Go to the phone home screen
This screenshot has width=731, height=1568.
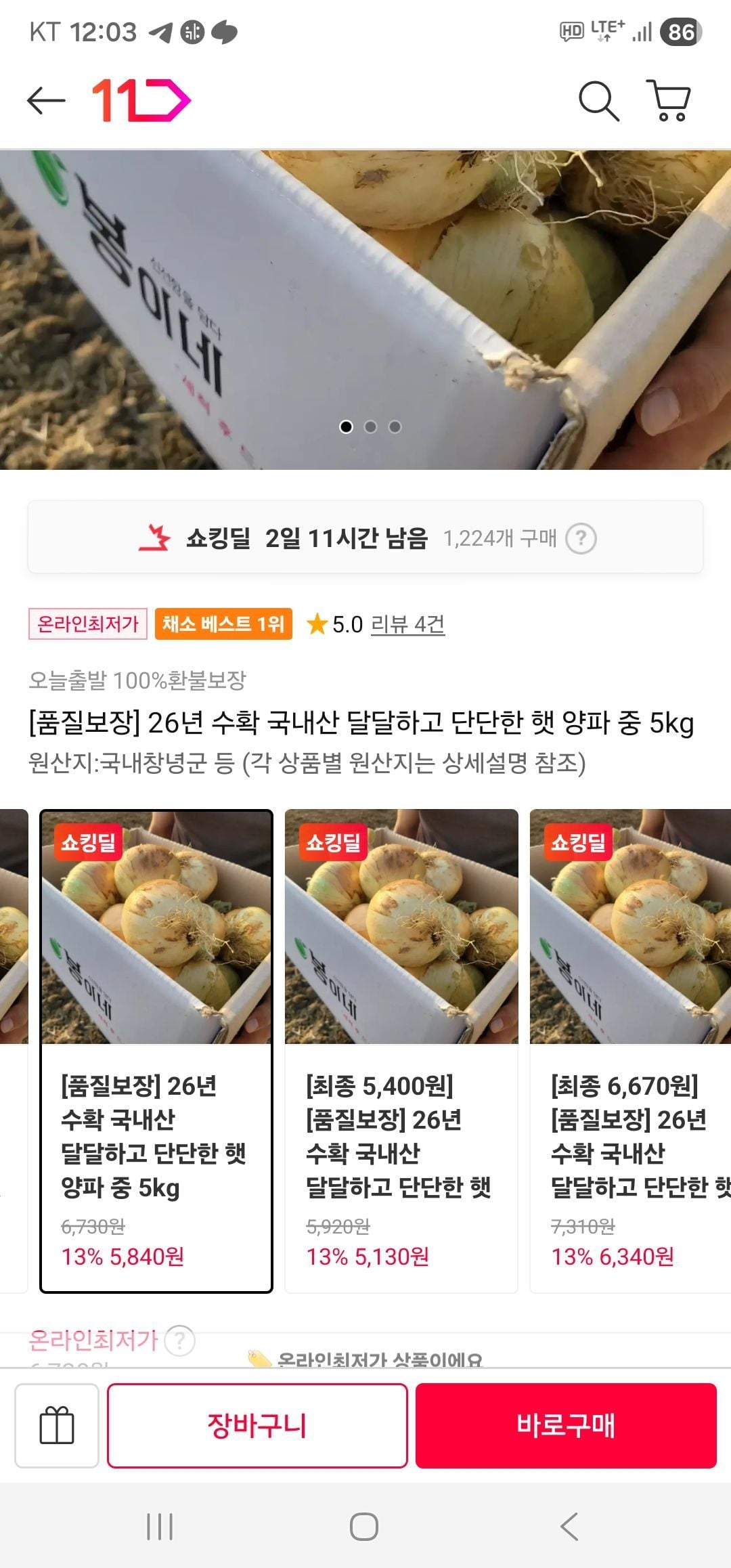(x=364, y=1527)
